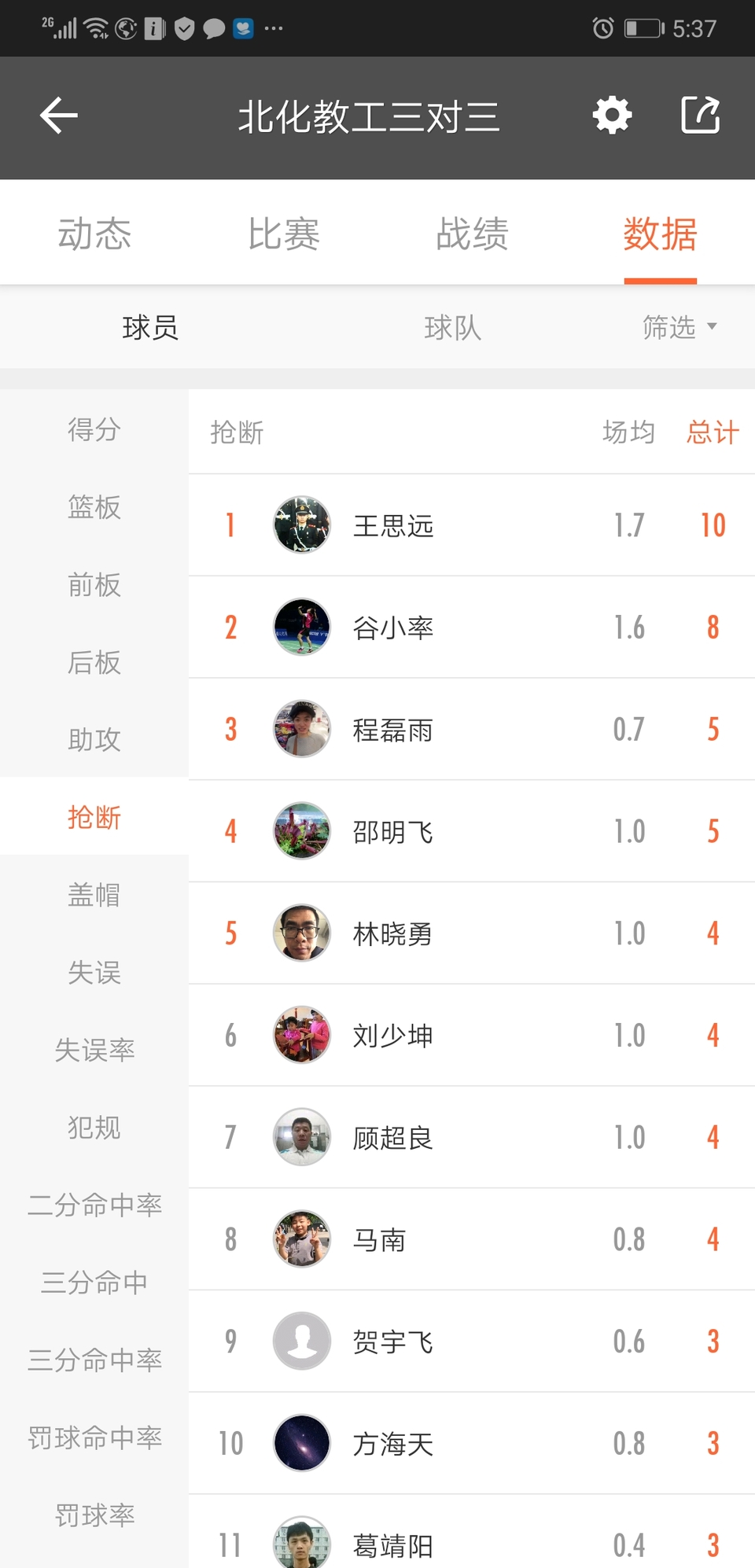Go back using the arrow icon
The width and height of the screenshot is (755, 1568).
(59, 116)
